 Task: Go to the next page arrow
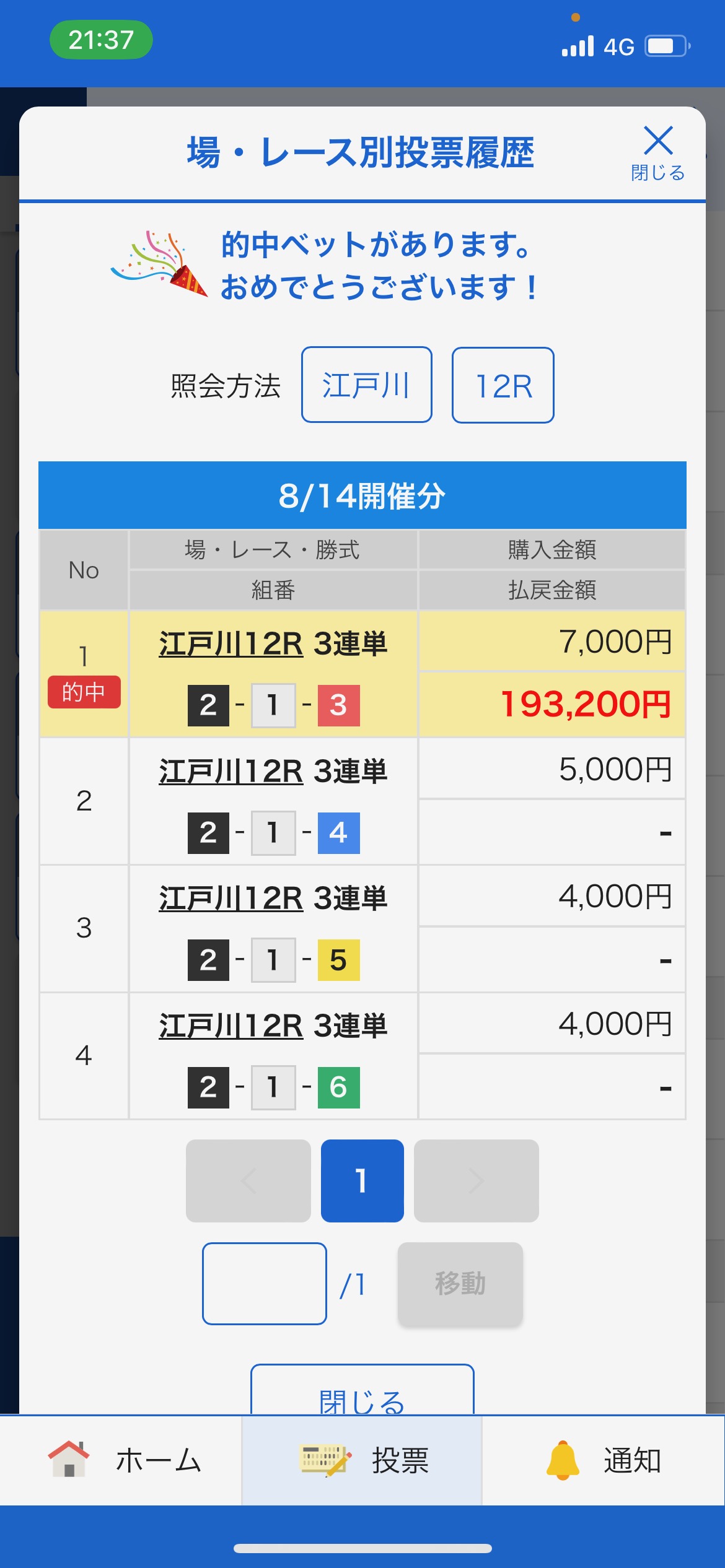click(x=476, y=1180)
